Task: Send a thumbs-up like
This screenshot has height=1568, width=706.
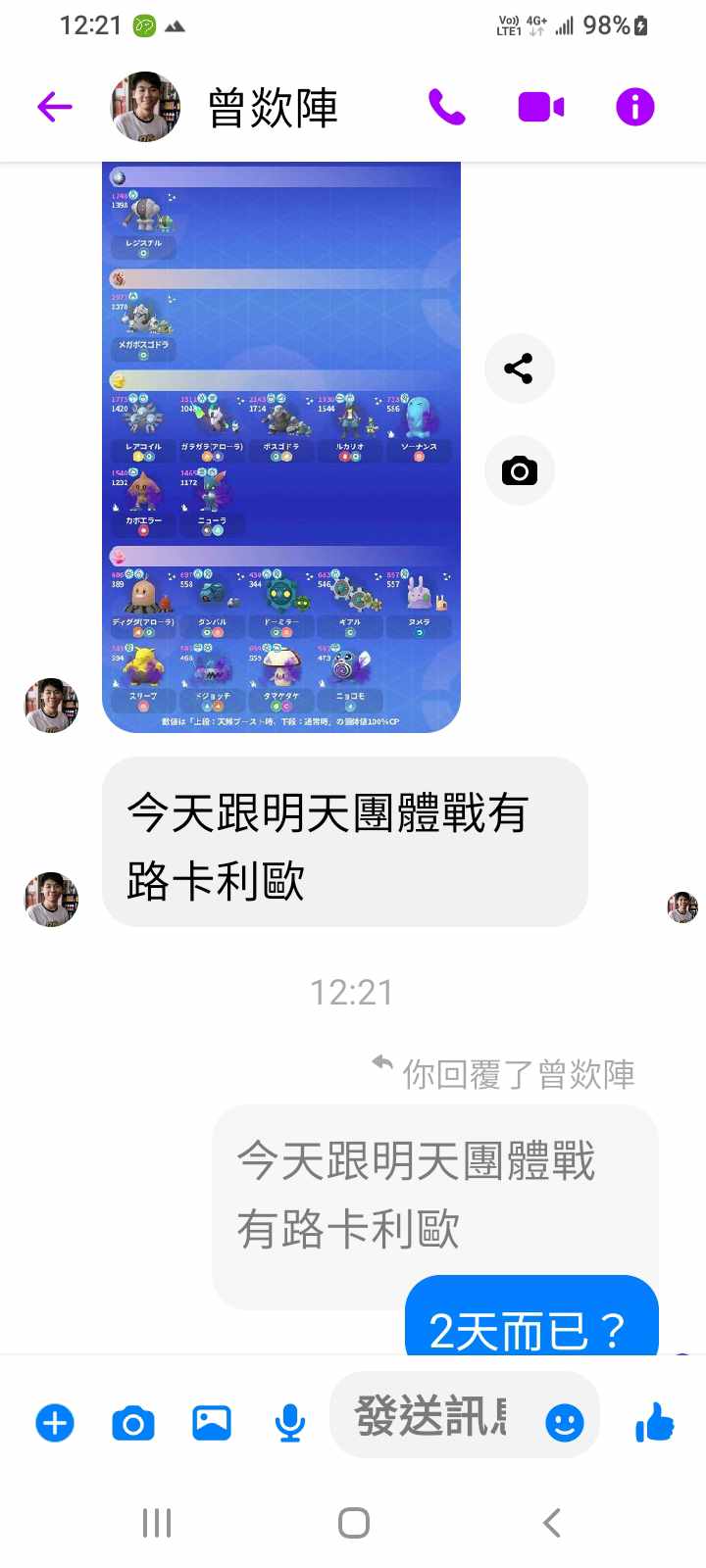Action: coord(655,1422)
